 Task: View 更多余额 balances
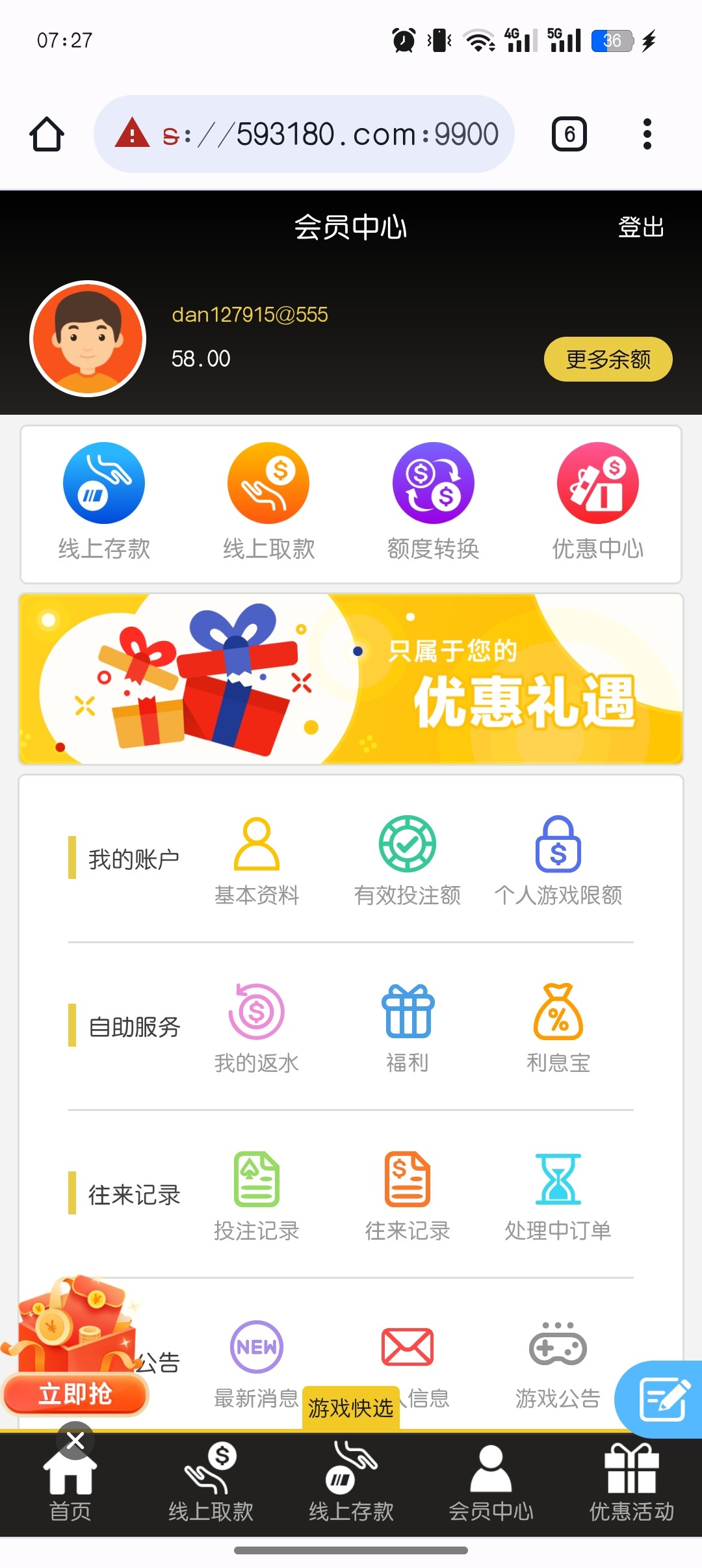pos(608,359)
